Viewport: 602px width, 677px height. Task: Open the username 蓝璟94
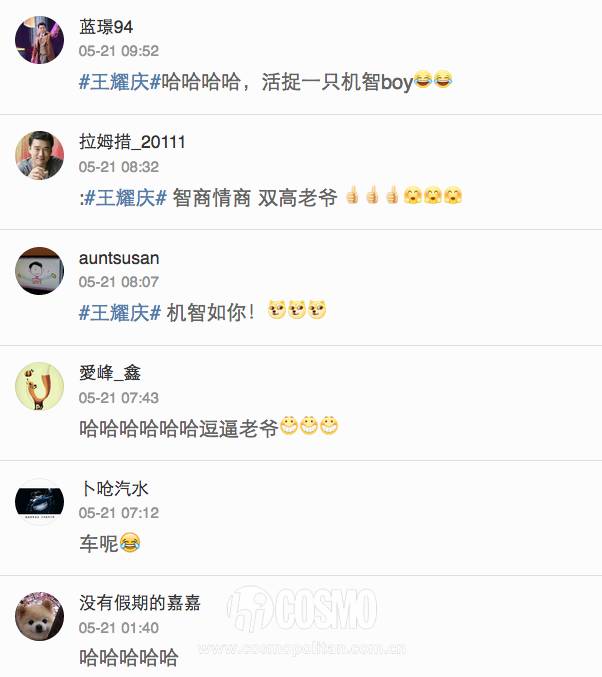(106, 27)
